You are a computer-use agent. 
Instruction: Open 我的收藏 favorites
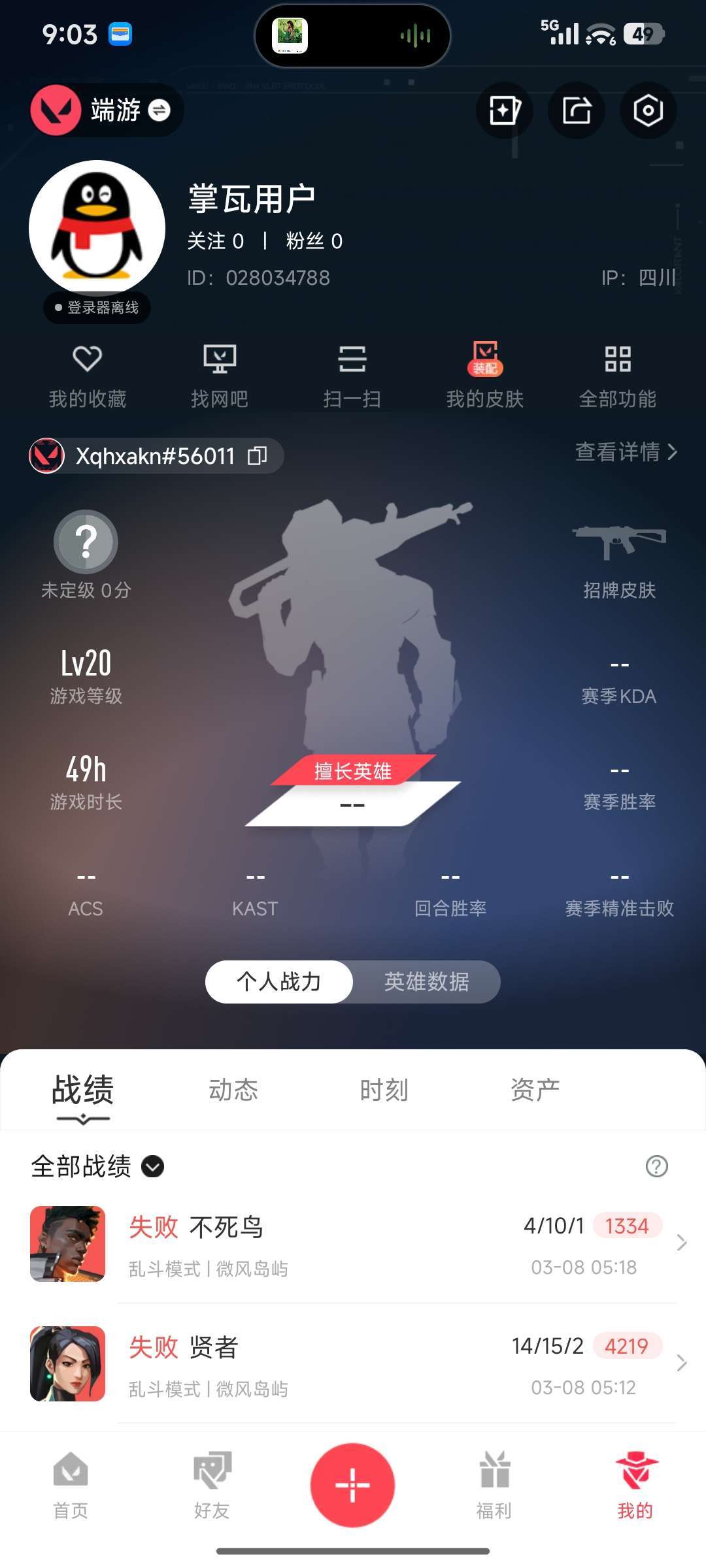pyautogui.click(x=88, y=376)
